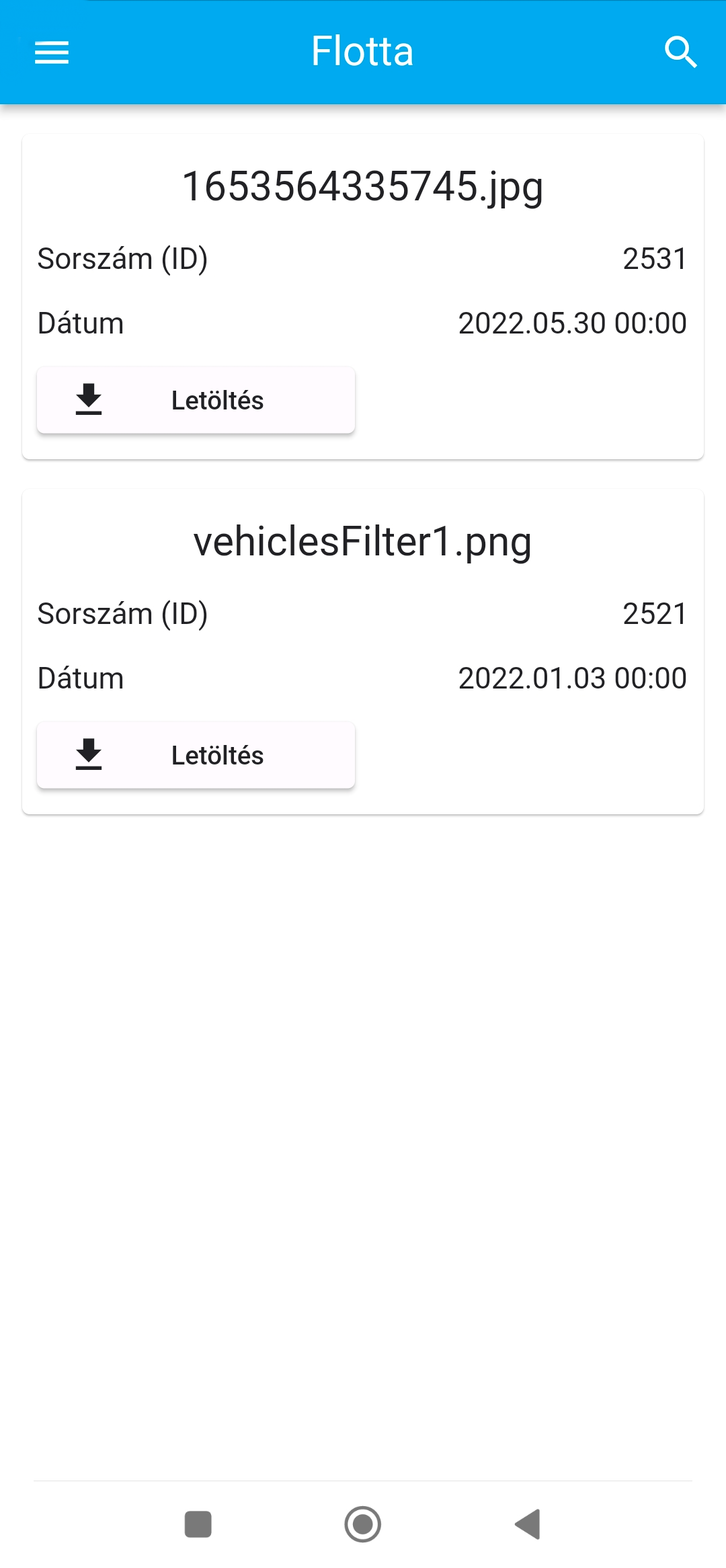Open the vehiclesFilter1.png file card

tap(363, 542)
